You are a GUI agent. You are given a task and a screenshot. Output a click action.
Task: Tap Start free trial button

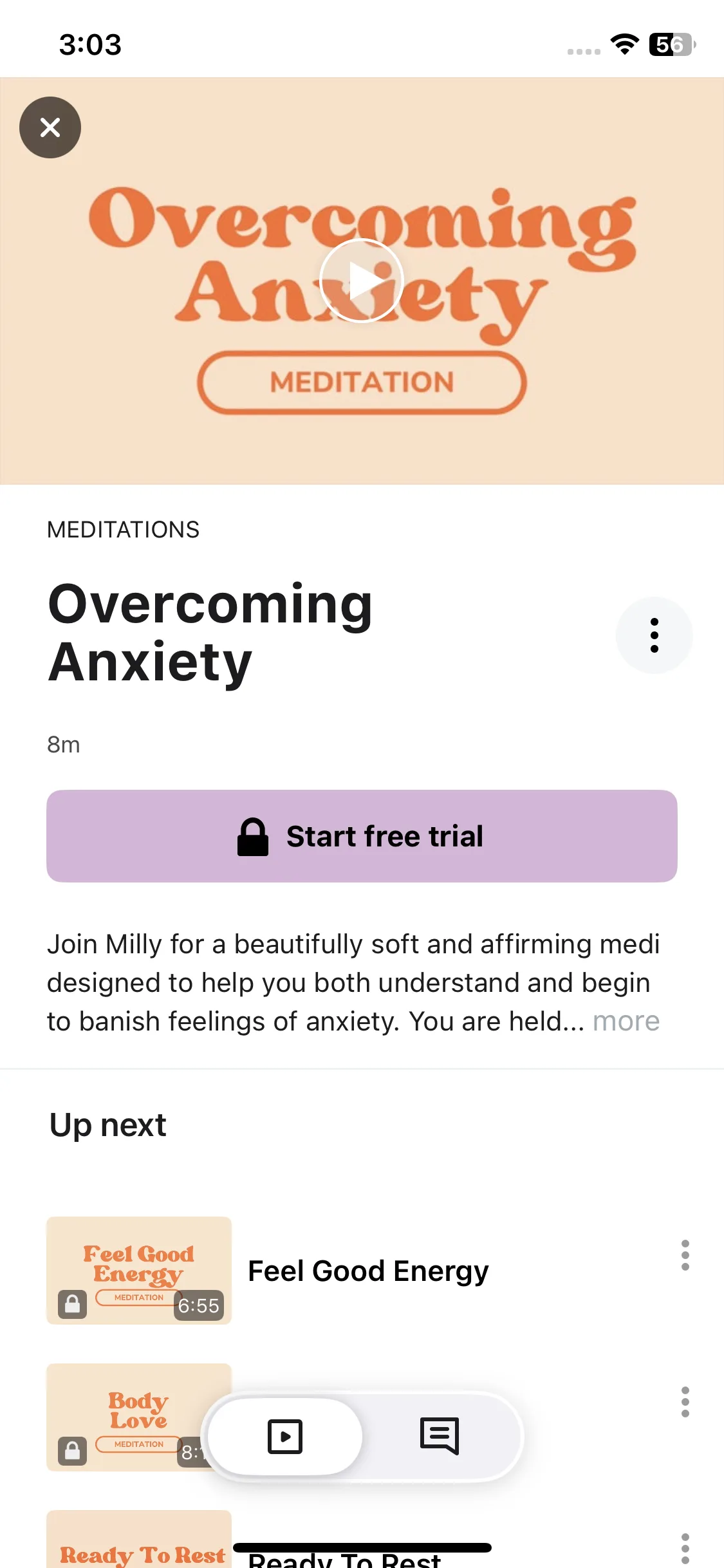click(362, 836)
